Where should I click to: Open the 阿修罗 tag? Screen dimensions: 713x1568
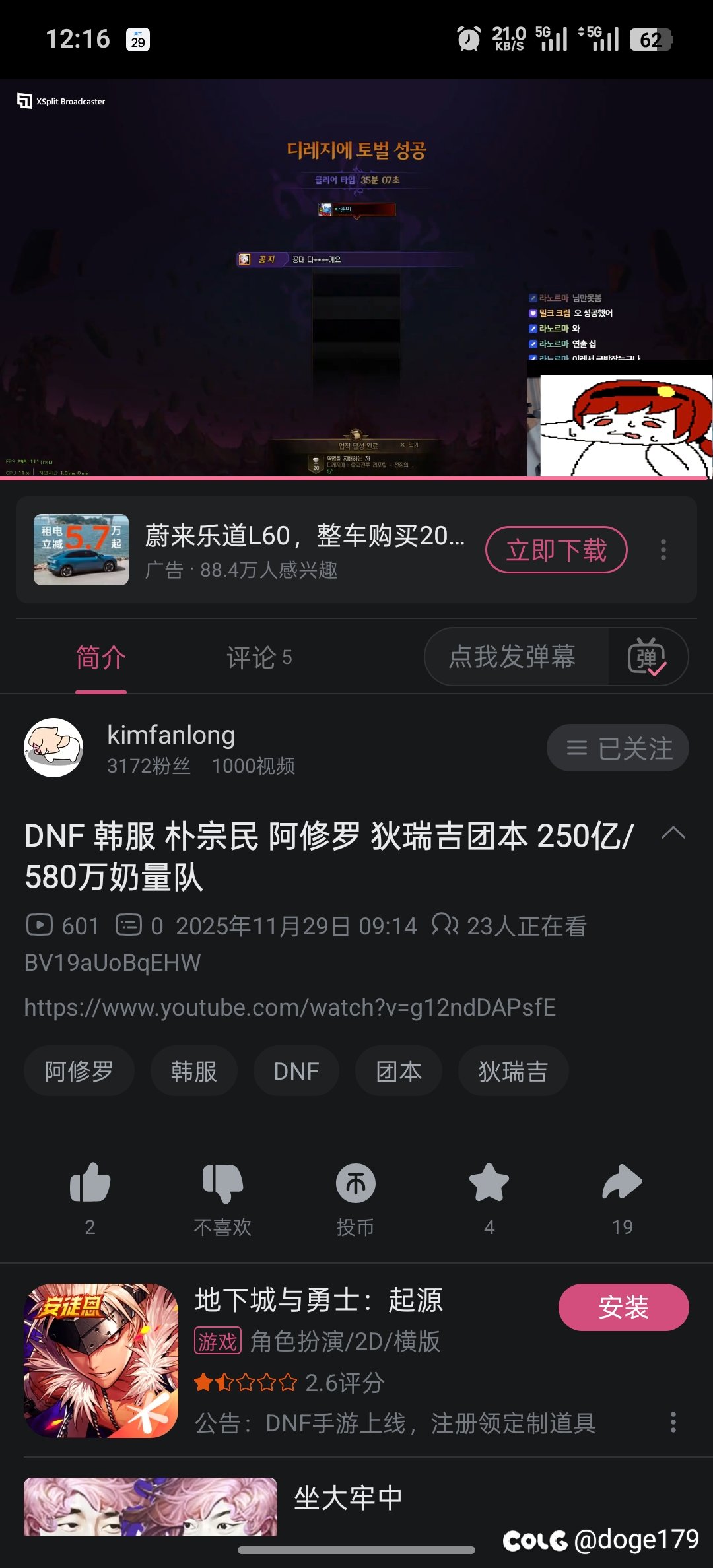pos(79,1071)
